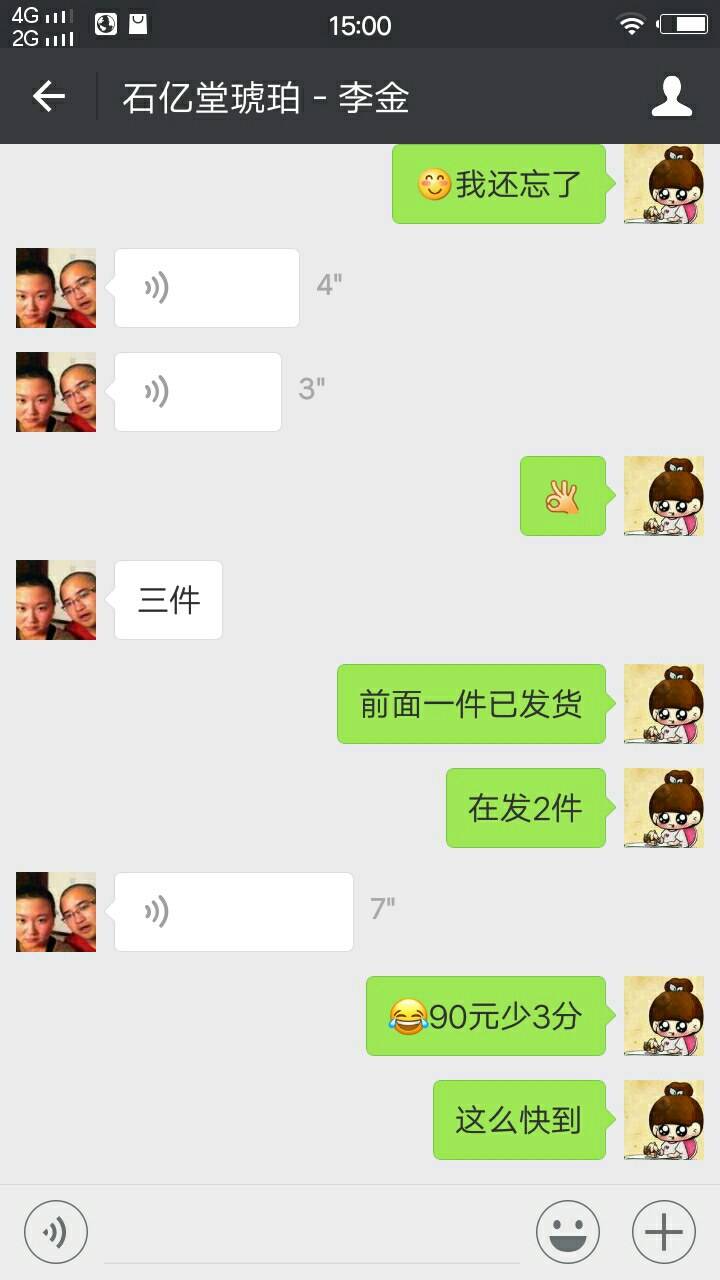720x1280 pixels.
Task: Open the emoji picker
Action: point(568,1232)
